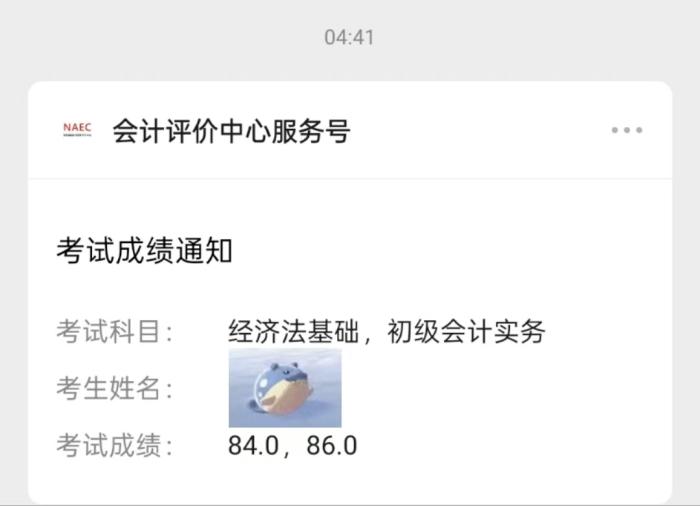Viewport: 700px width, 506px height.
Task: Open the 会计评价中心服务号 account header
Action: [x=231, y=131]
